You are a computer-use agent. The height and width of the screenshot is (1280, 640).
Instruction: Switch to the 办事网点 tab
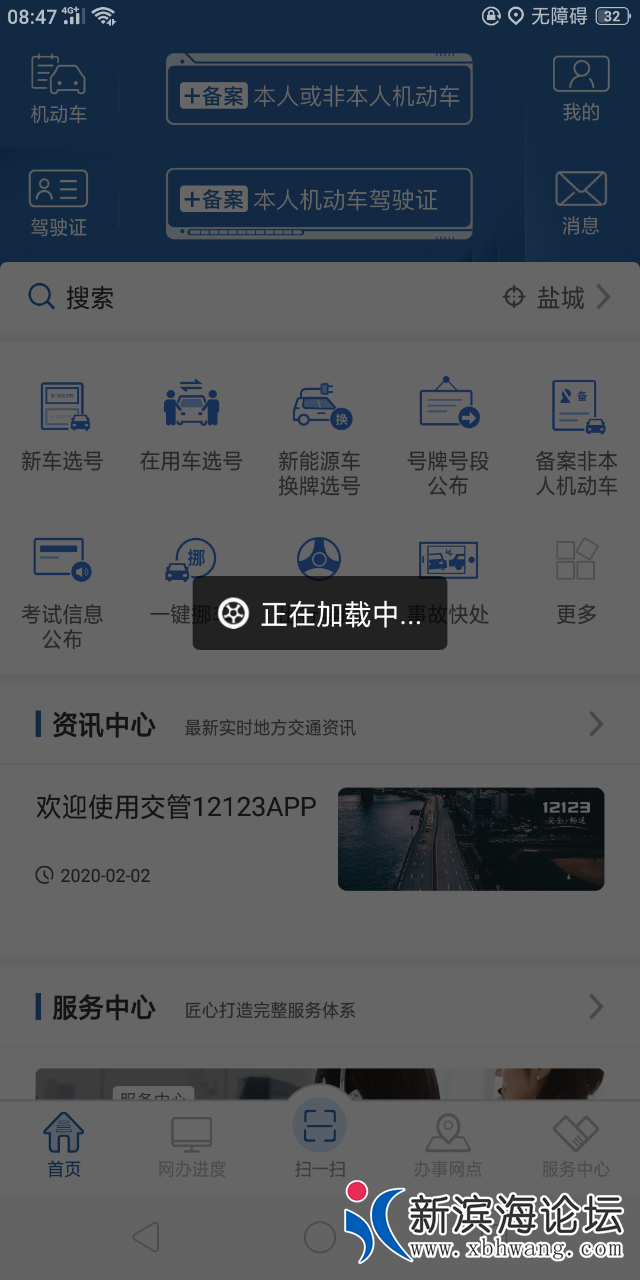tap(448, 1147)
